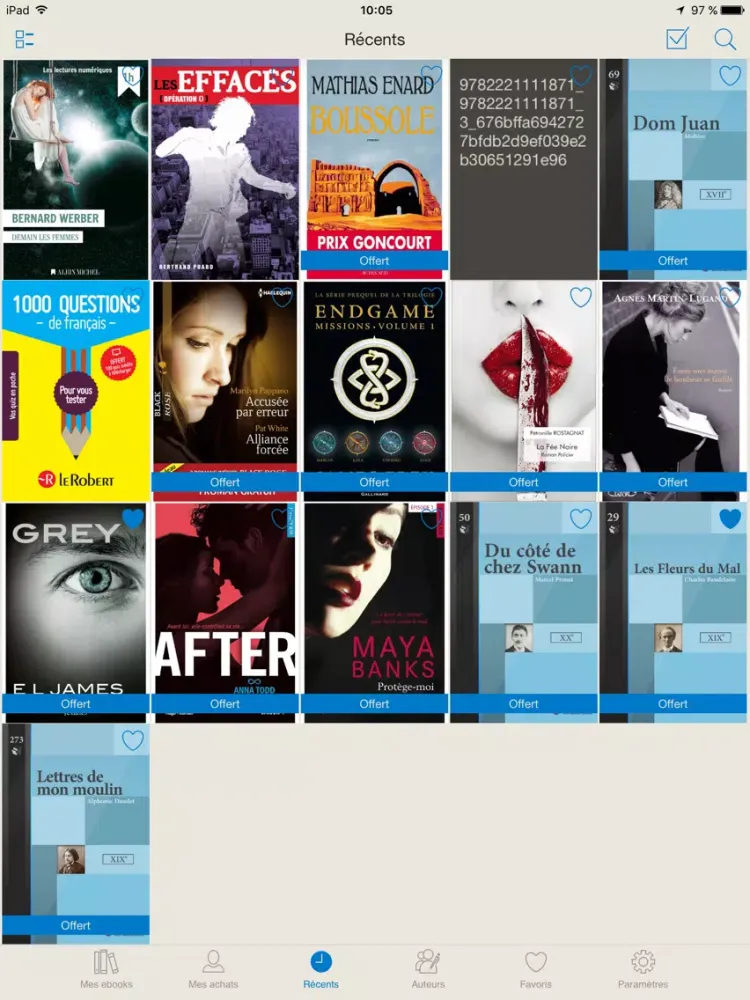Open Les Effacés book
Viewport: 750px width, 1000px height.
point(225,170)
